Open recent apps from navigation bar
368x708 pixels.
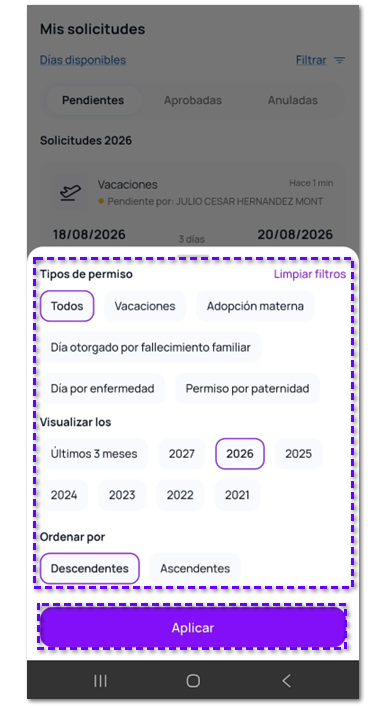click(100, 681)
